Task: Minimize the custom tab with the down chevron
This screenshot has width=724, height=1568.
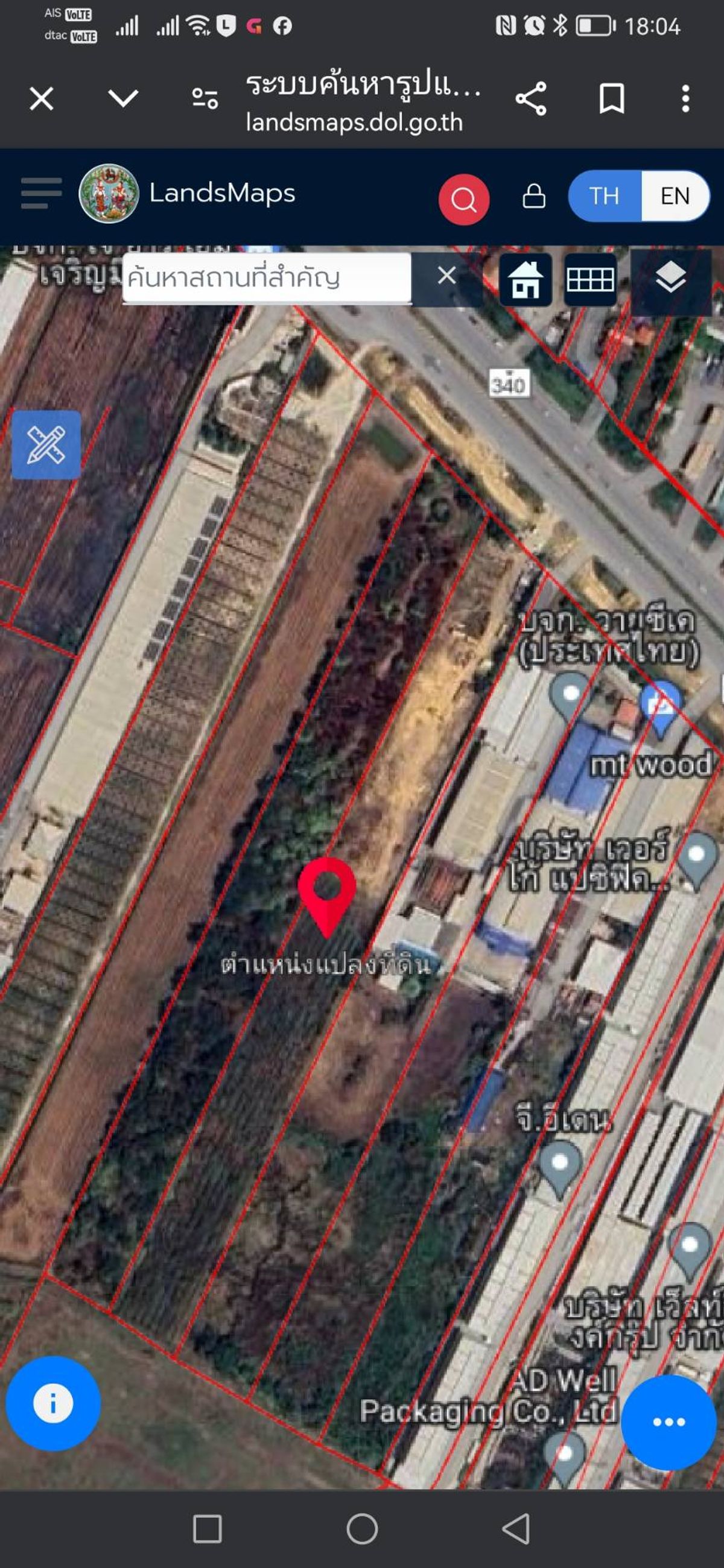Action: point(123,98)
